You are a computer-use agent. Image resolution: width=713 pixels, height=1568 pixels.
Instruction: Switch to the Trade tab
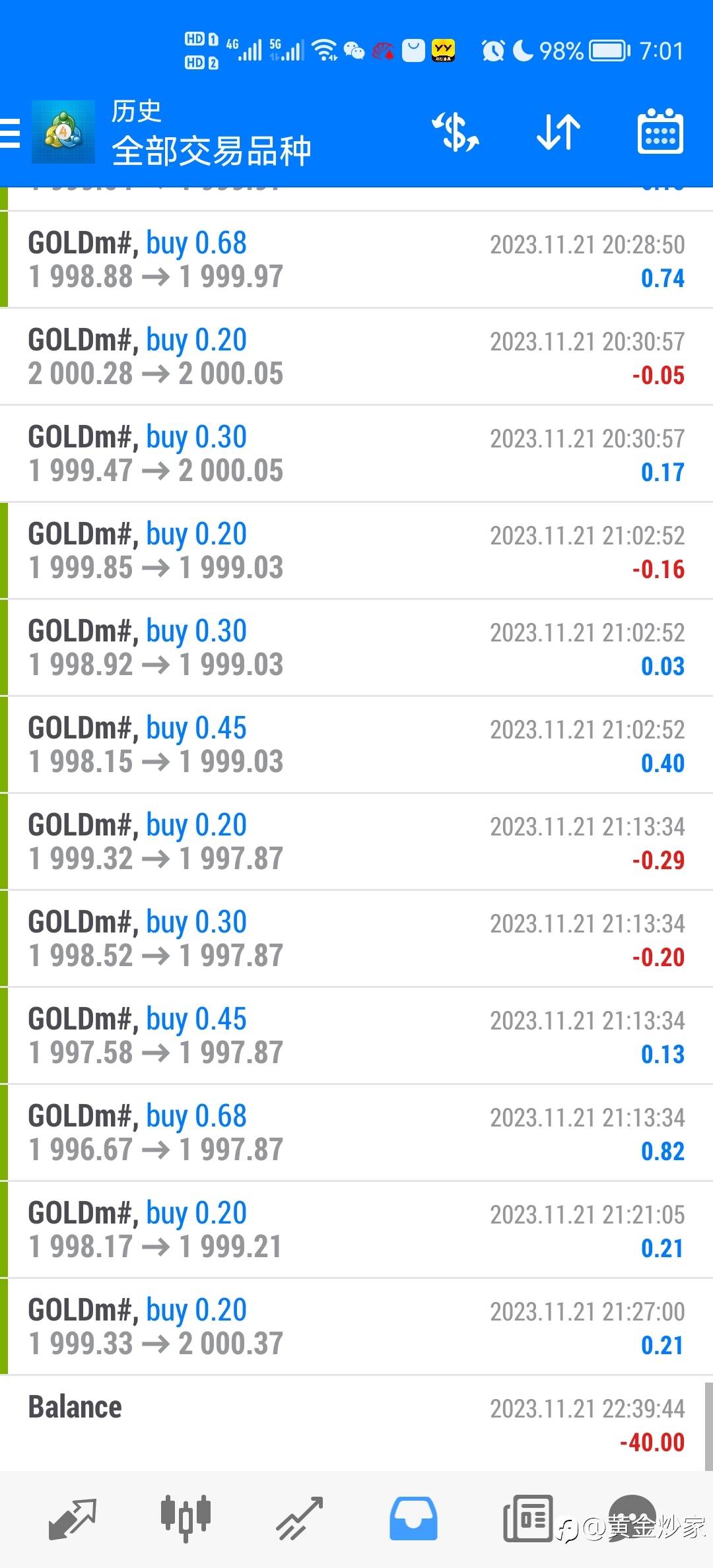(x=299, y=1518)
